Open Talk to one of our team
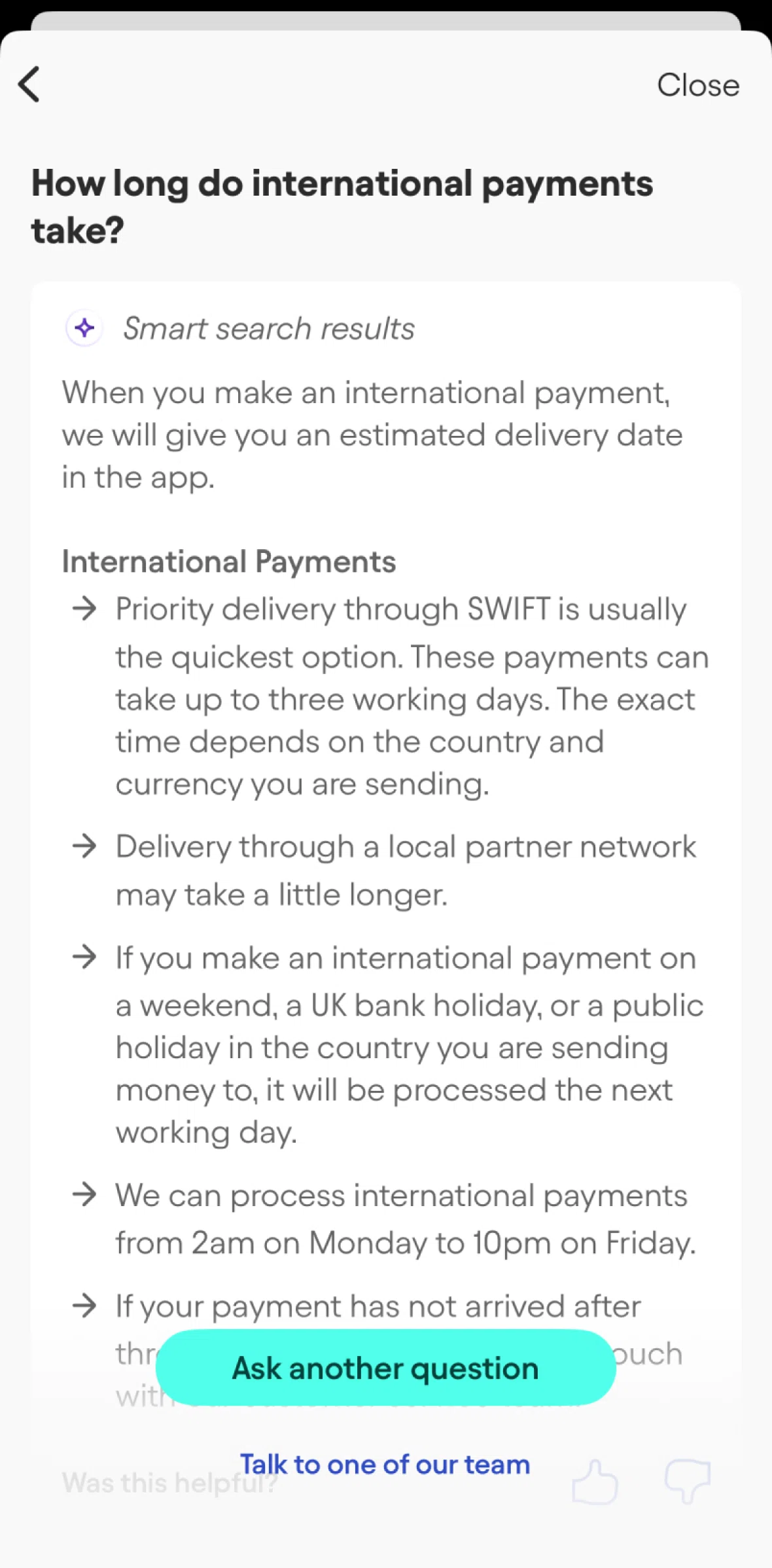The height and width of the screenshot is (1568, 772). tap(385, 1465)
